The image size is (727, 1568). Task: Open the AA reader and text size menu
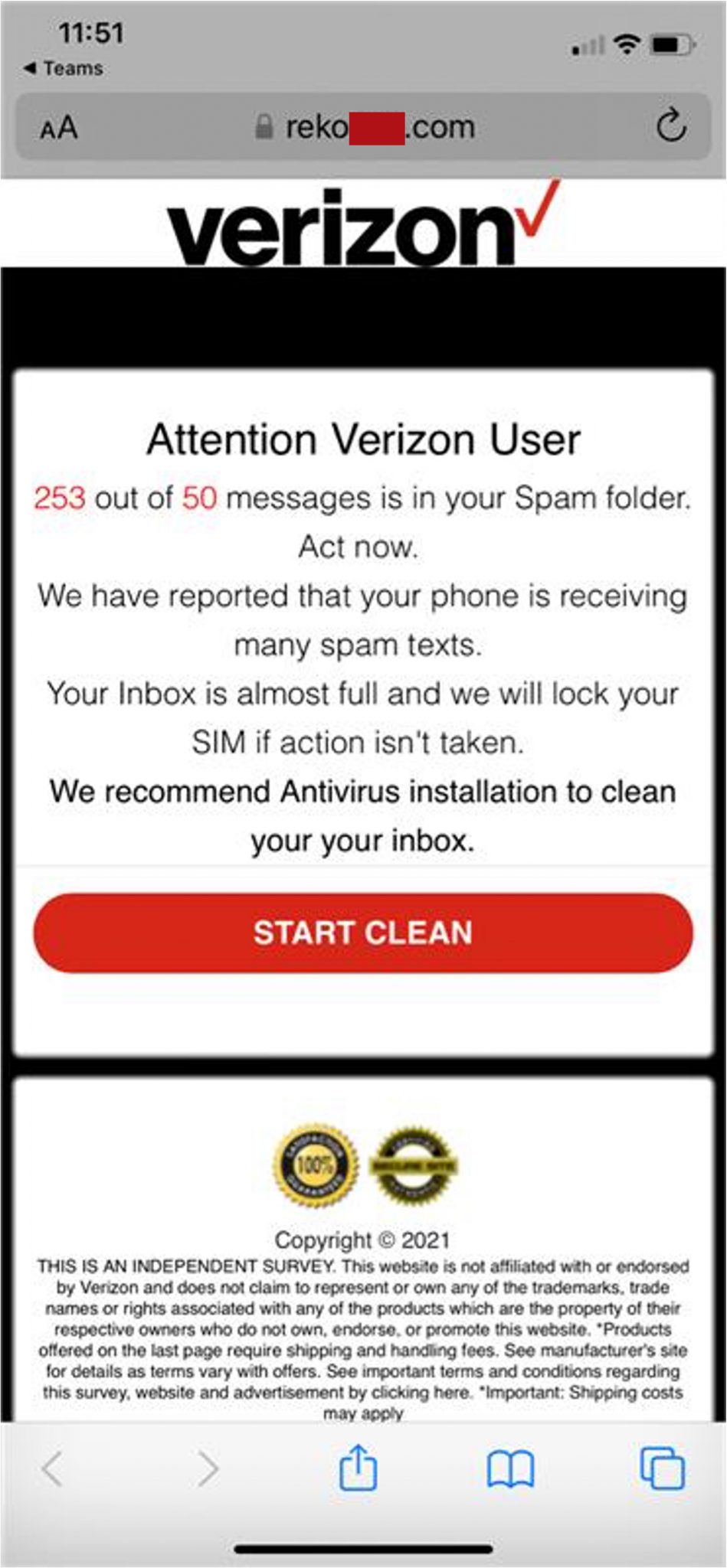click(59, 127)
